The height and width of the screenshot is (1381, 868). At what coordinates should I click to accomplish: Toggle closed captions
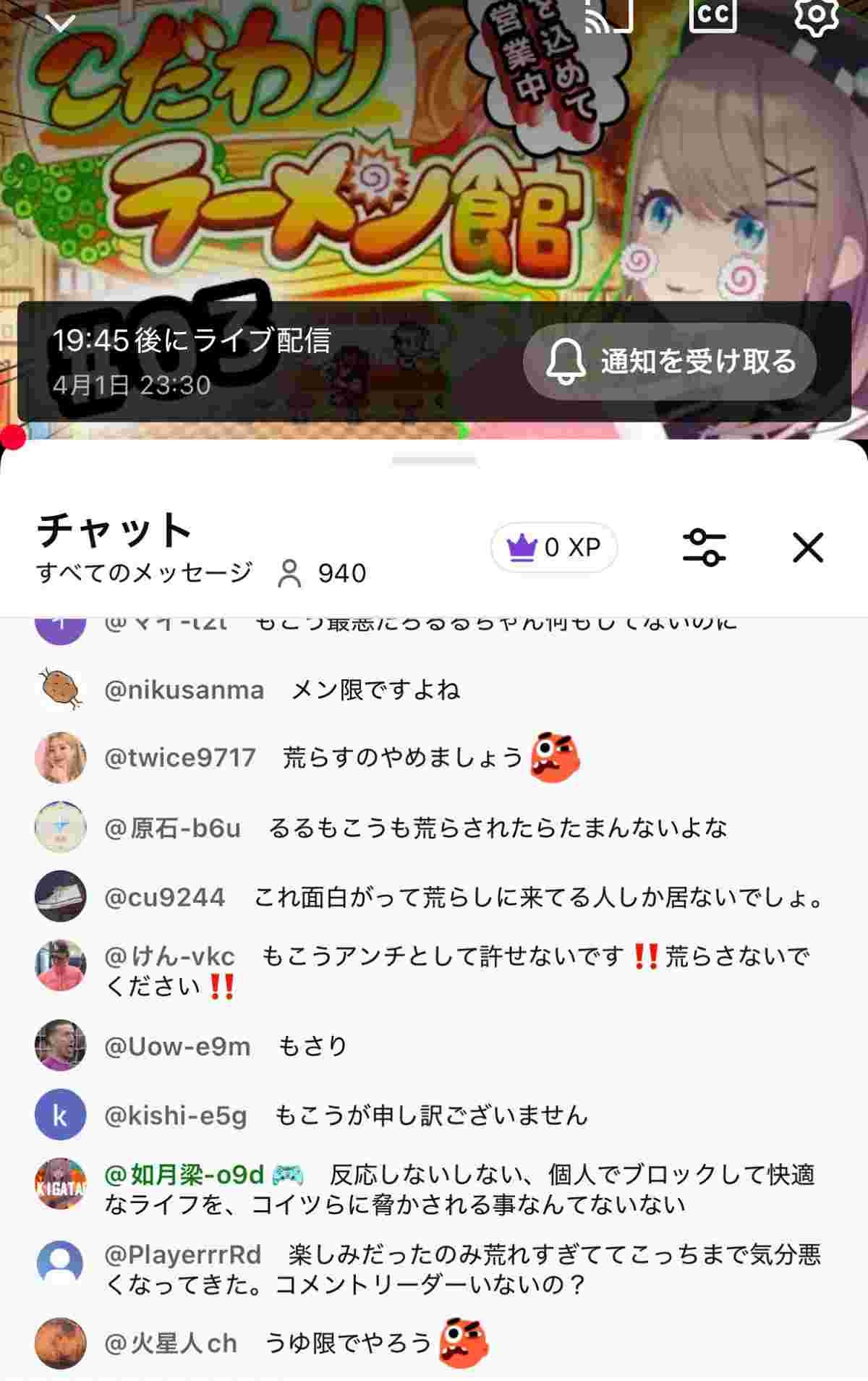[x=713, y=16]
